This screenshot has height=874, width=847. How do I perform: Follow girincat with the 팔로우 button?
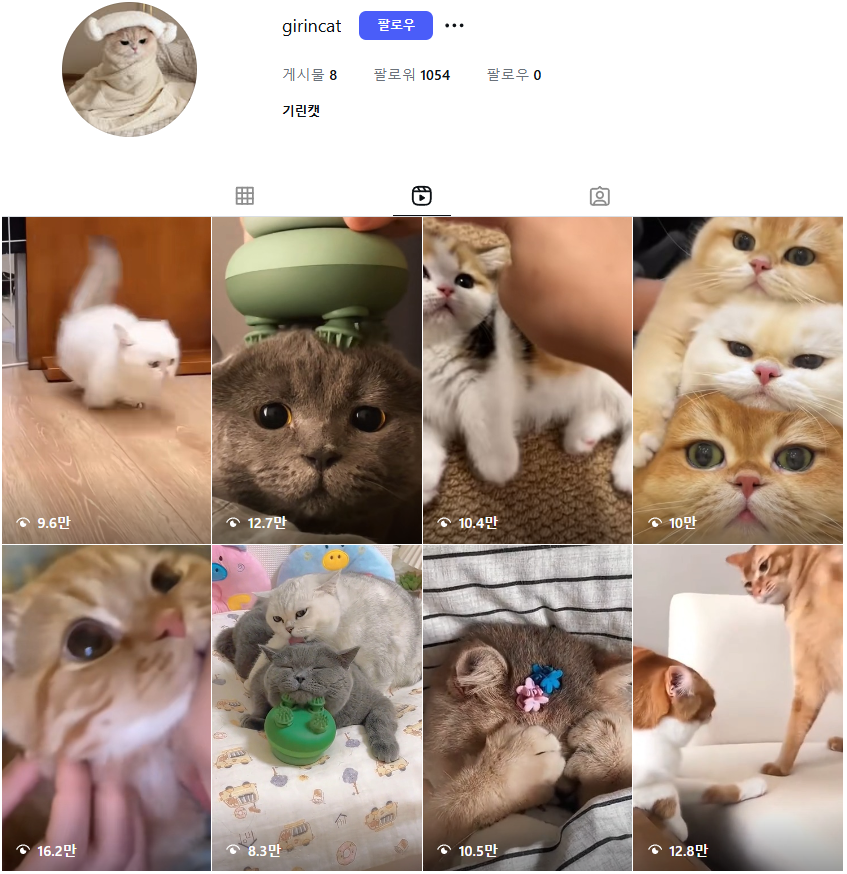pyautogui.click(x=395, y=25)
